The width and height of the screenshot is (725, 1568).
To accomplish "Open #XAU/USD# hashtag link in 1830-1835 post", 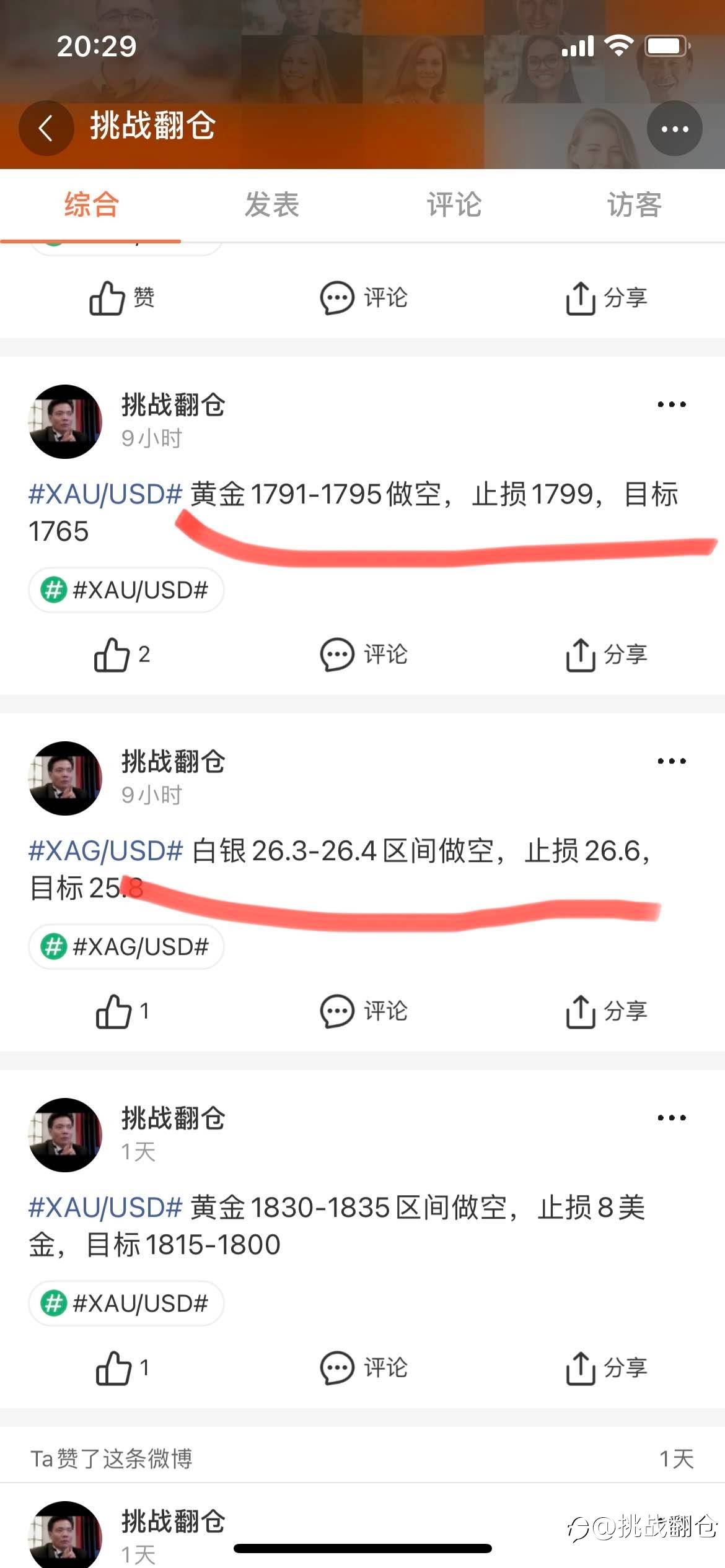I will click(x=105, y=1207).
